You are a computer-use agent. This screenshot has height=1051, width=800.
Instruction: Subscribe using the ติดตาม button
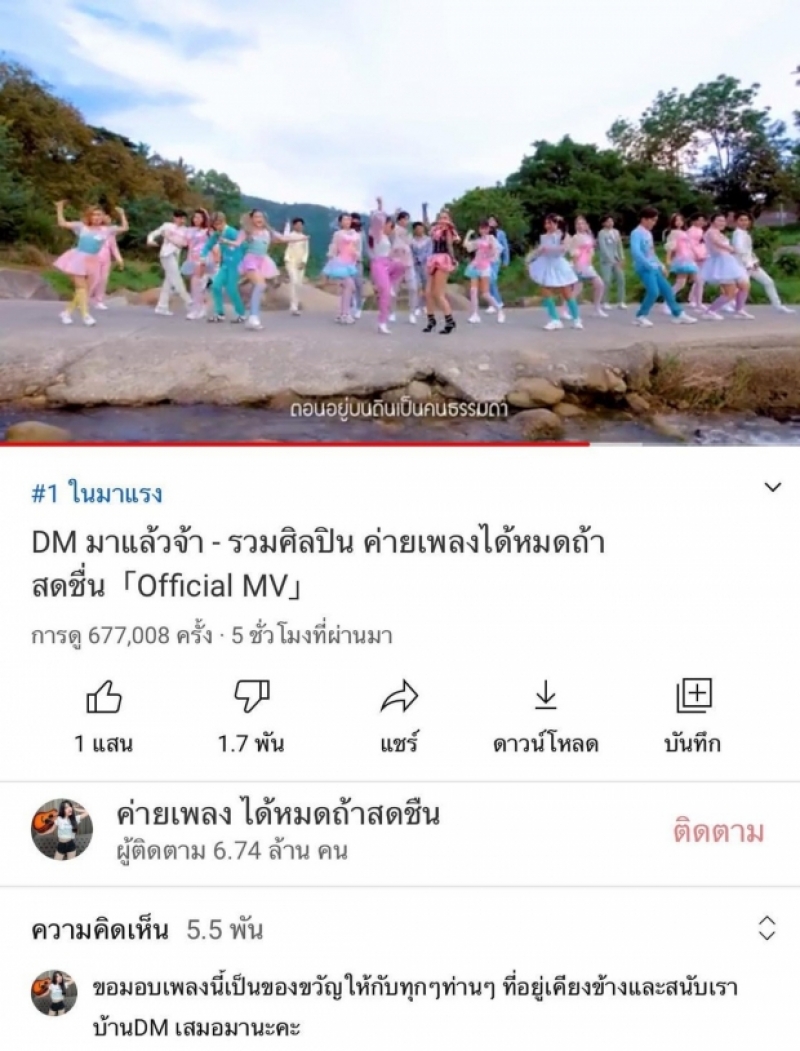718,832
